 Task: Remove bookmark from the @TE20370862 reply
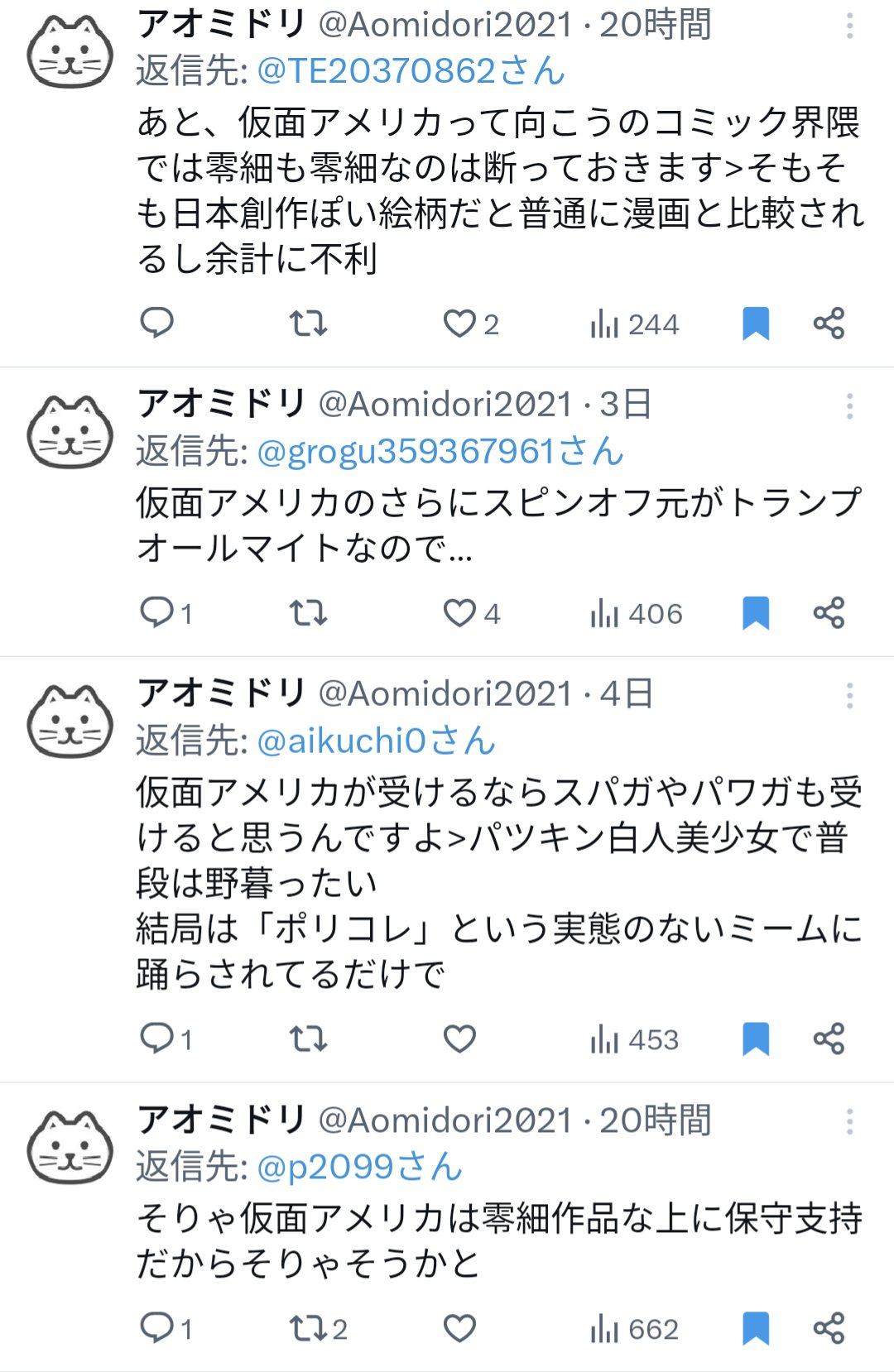coord(755,324)
